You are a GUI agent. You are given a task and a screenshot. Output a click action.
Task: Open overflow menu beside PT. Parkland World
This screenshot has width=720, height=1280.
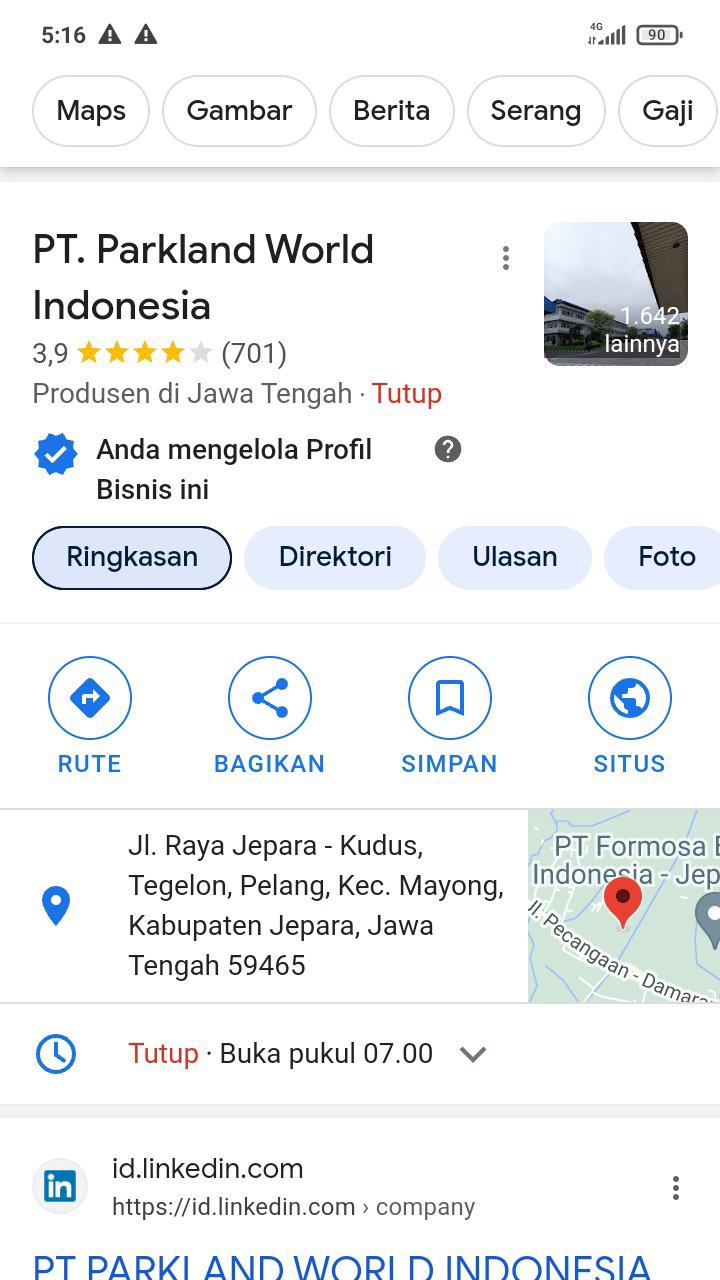[x=506, y=258]
